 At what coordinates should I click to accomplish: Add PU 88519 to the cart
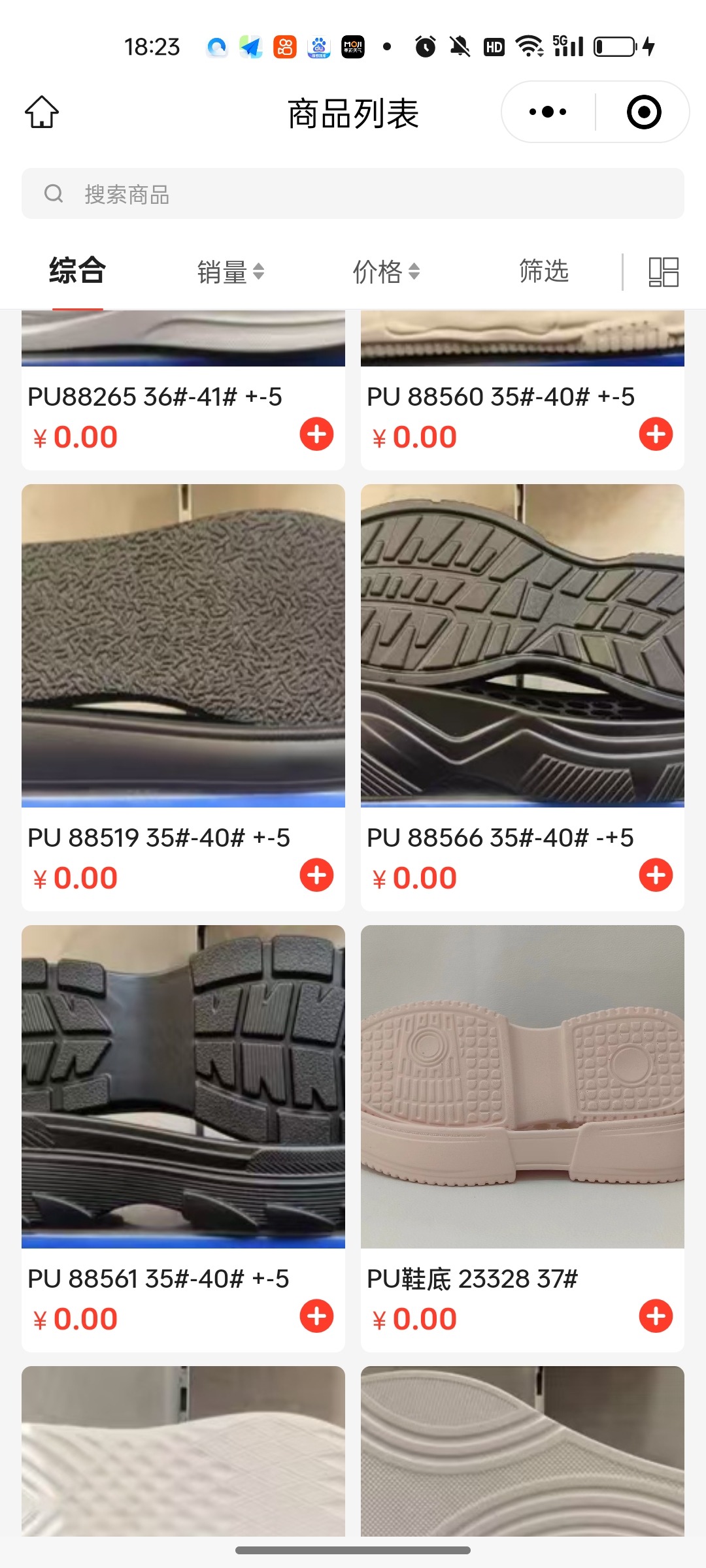316,875
